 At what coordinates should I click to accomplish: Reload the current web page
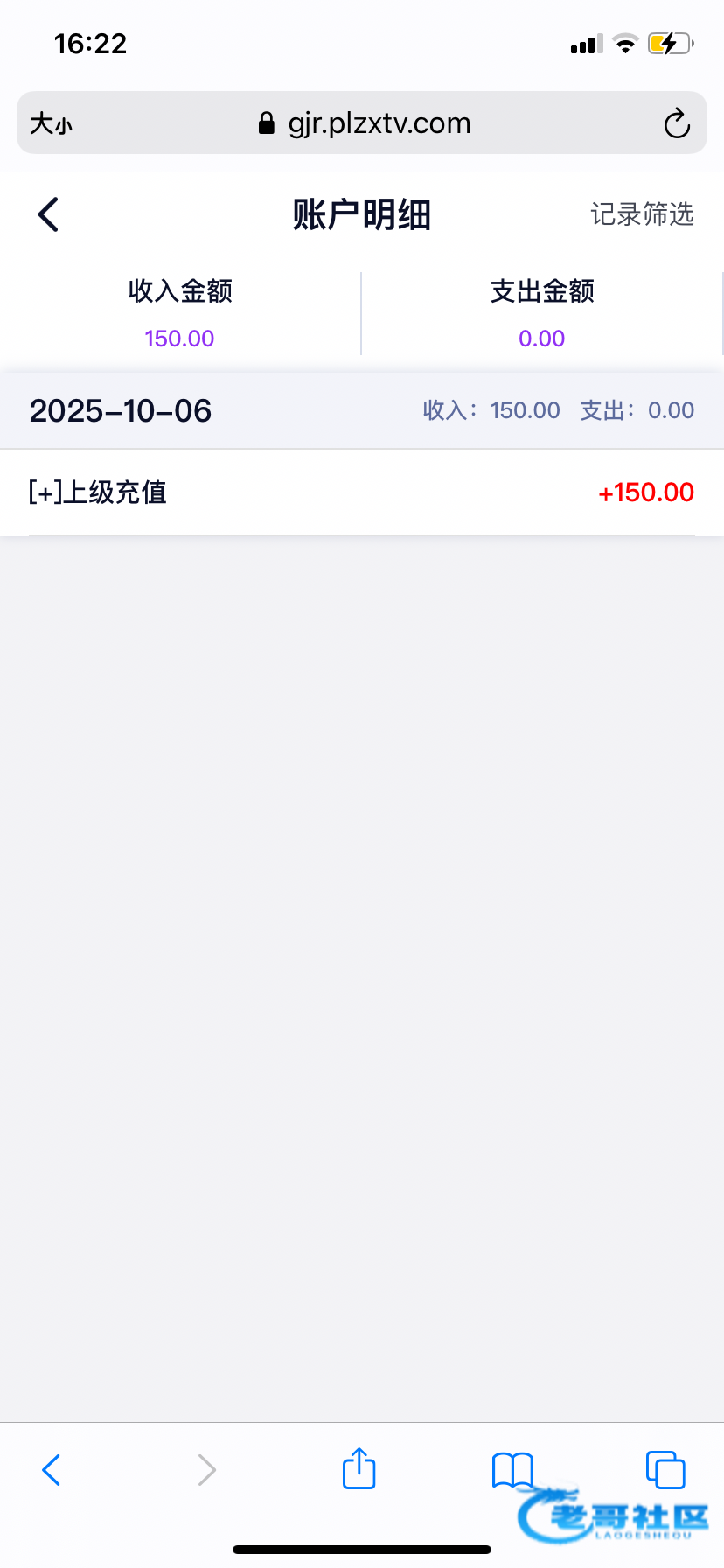click(x=676, y=123)
